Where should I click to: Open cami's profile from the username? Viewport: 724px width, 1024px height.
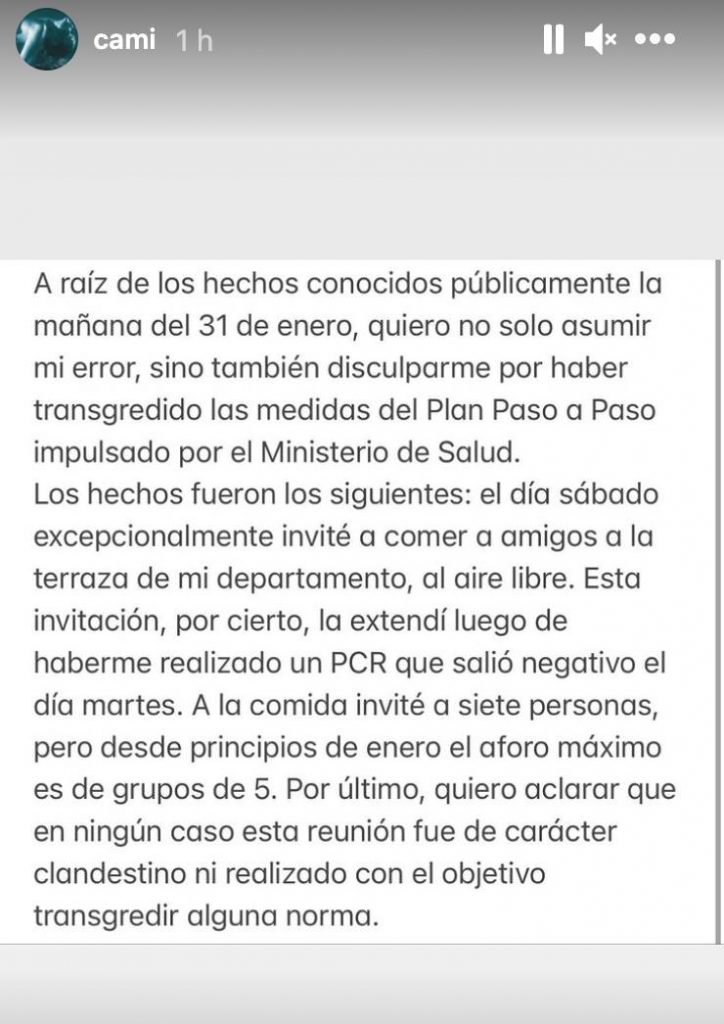(124, 41)
